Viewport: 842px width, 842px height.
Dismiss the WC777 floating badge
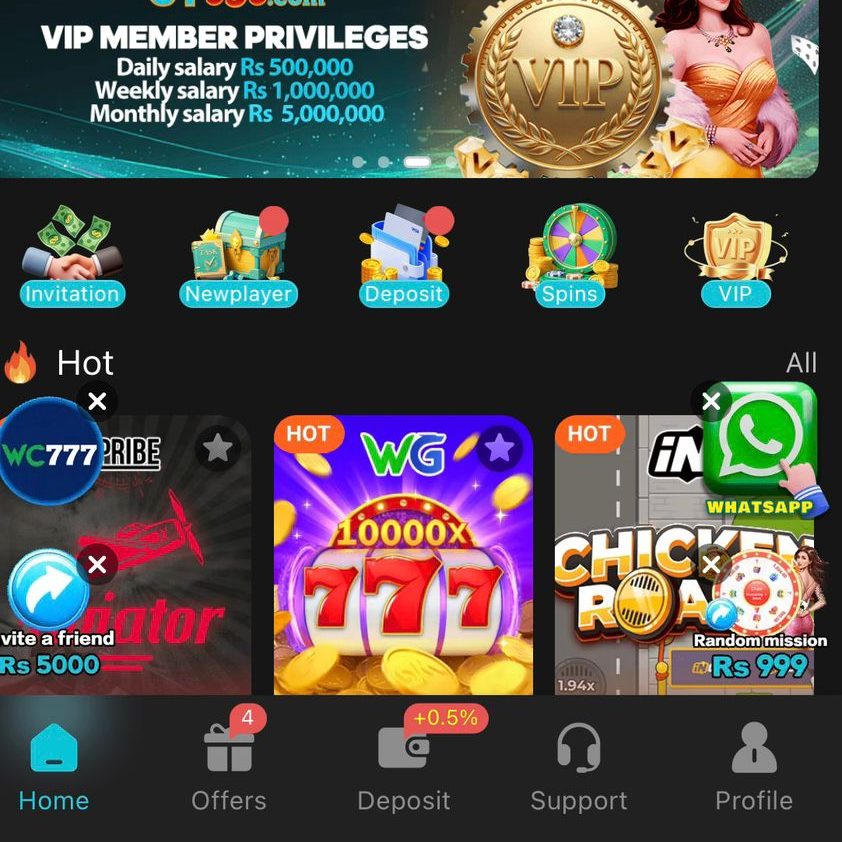[97, 402]
